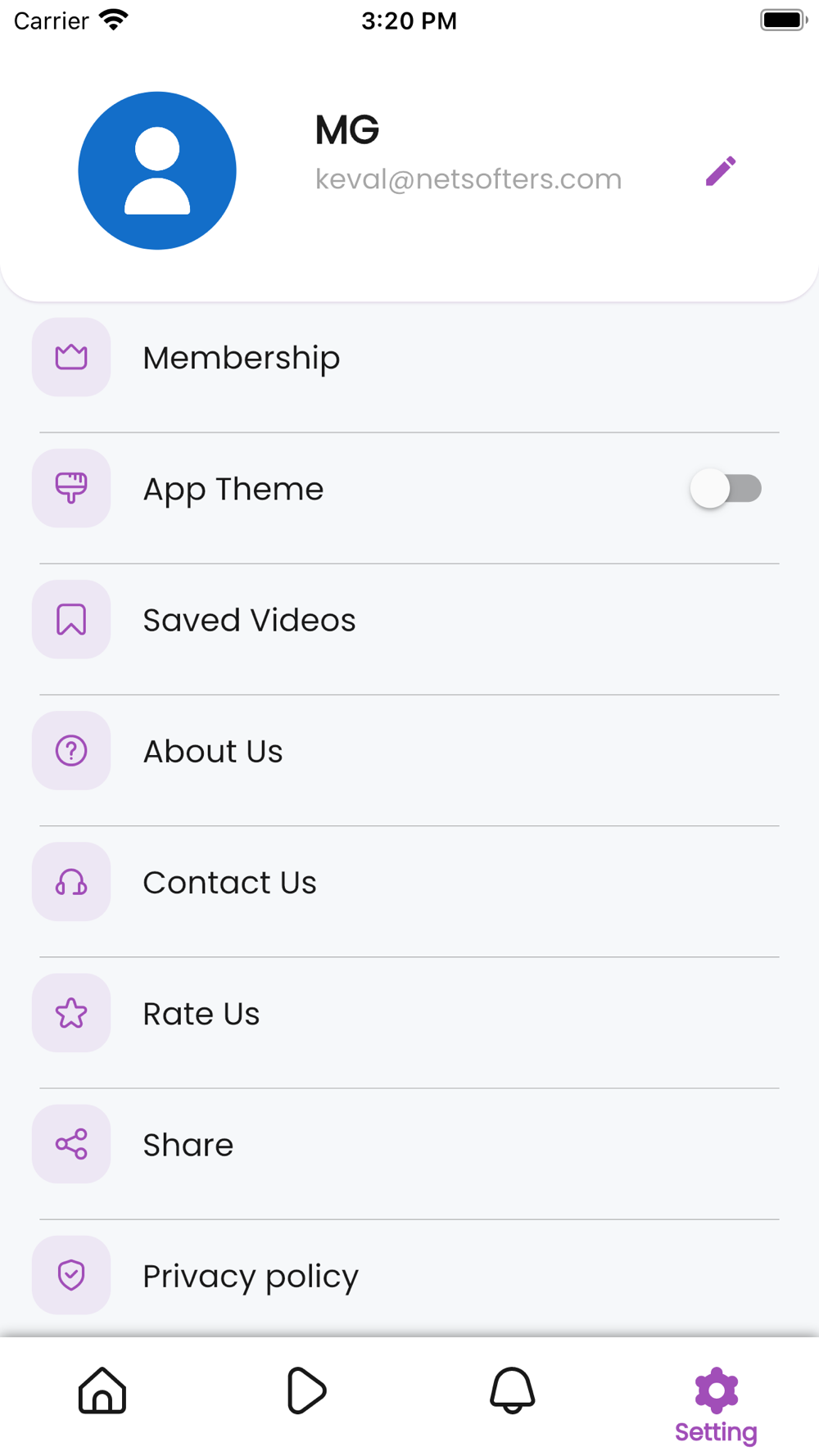Open Saved Videos
Image resolution: width=819 pixels, height=1456 pixels.
click(409, 620)
